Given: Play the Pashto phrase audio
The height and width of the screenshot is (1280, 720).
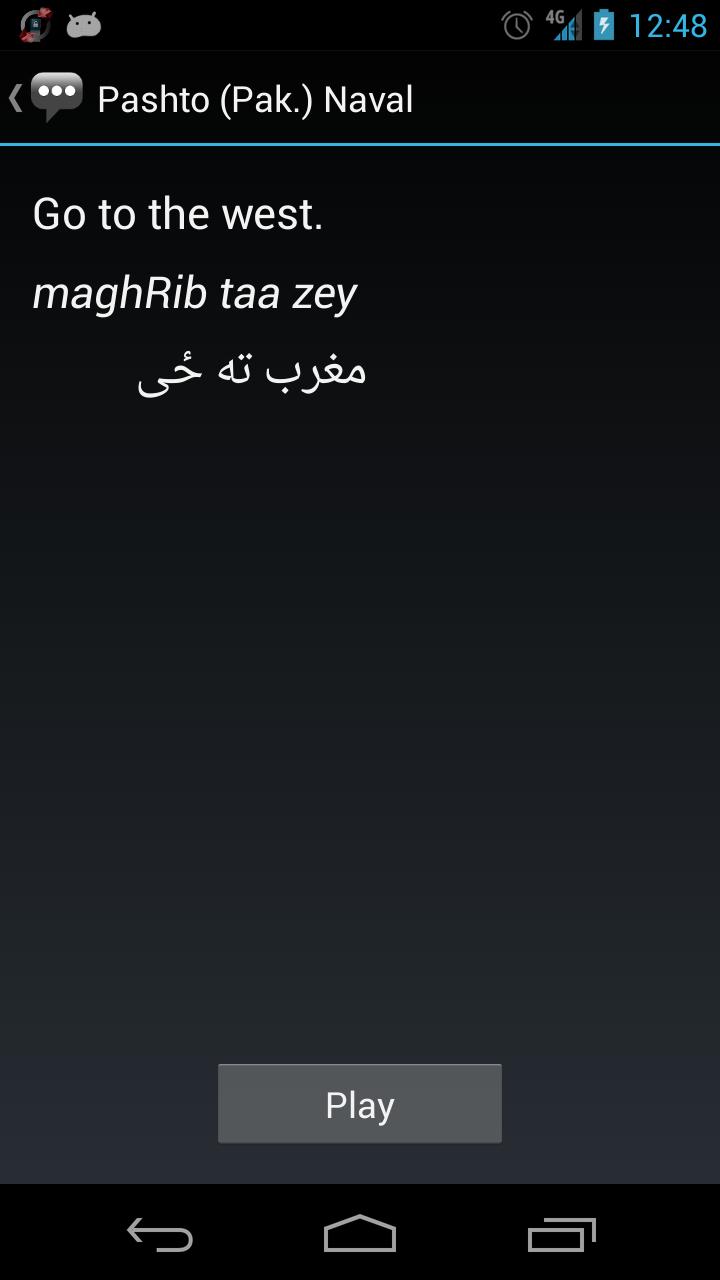Looking at the screenshot, I should pyautogui.click(x=359, y=1104).
